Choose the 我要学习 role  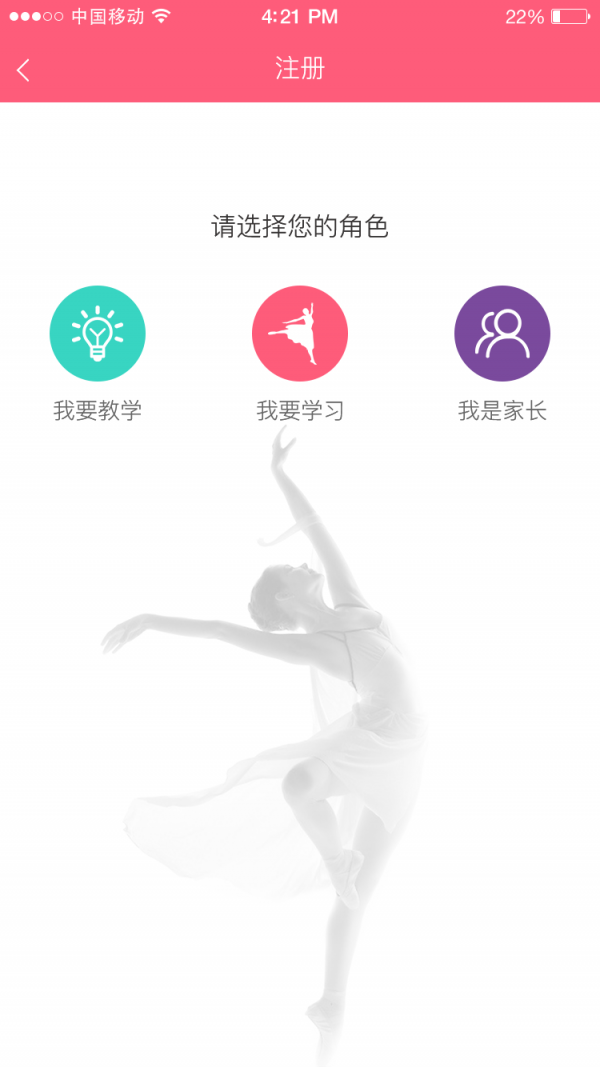pyautogui.click(x=300, y=334)
